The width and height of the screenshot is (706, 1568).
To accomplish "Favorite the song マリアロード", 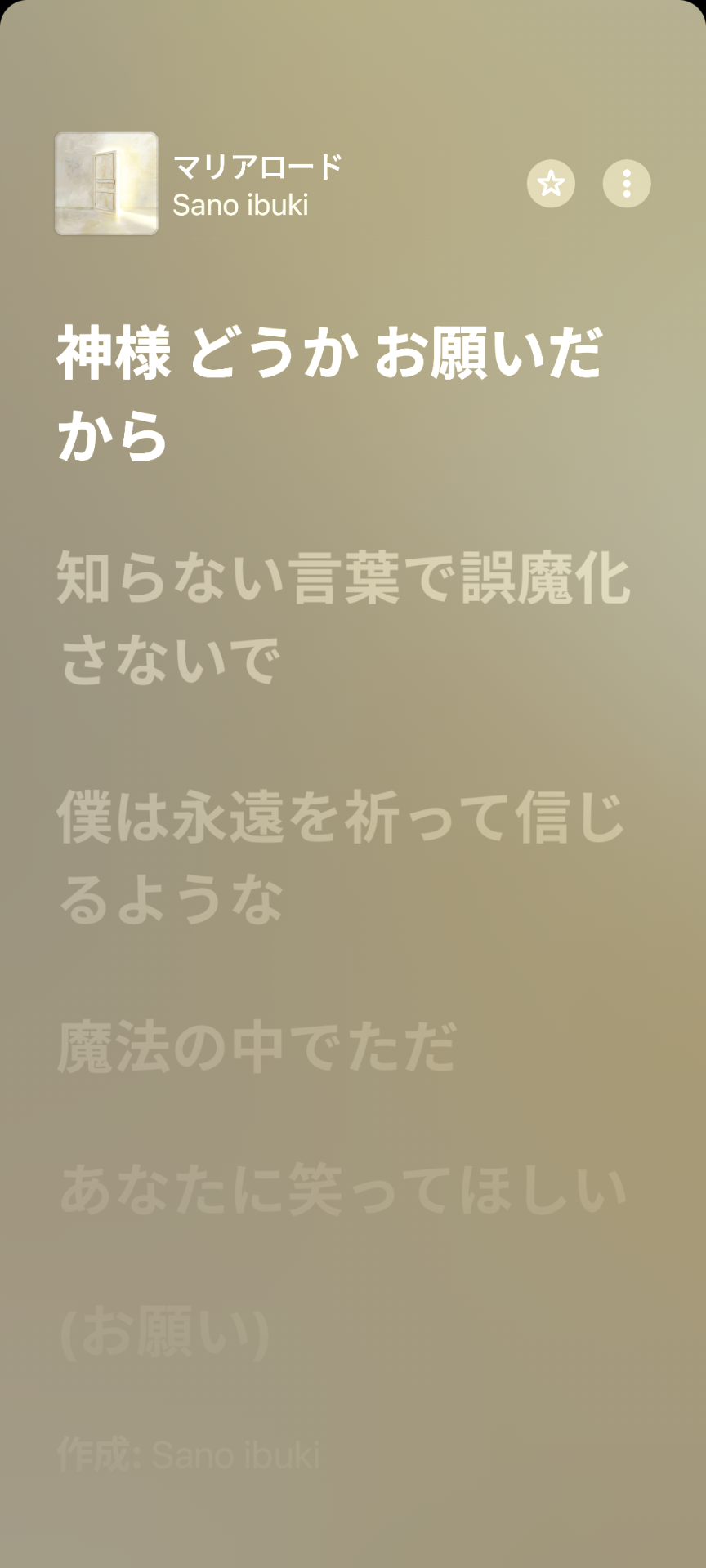I will [x=551, y=184].
